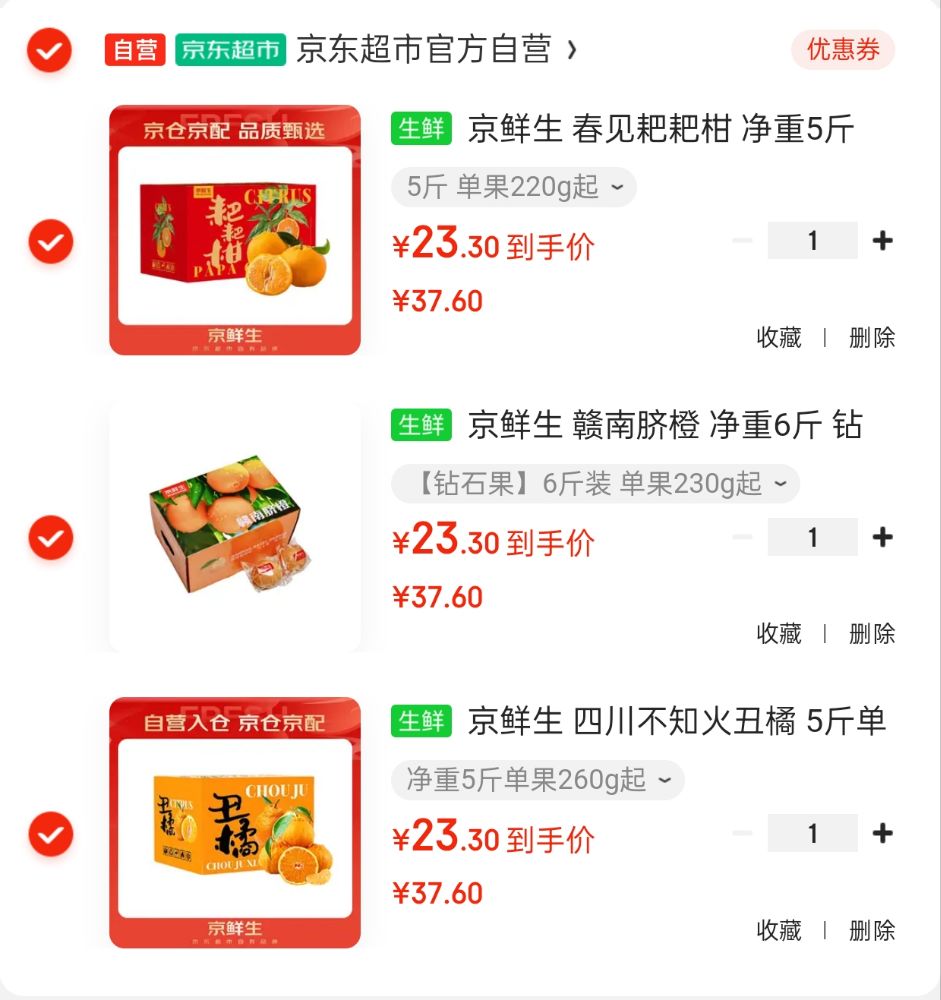This screenshot has height=1000, width=941.
Task: Change the 【钻石果】6斤装 specification
Action: point(595,484)
